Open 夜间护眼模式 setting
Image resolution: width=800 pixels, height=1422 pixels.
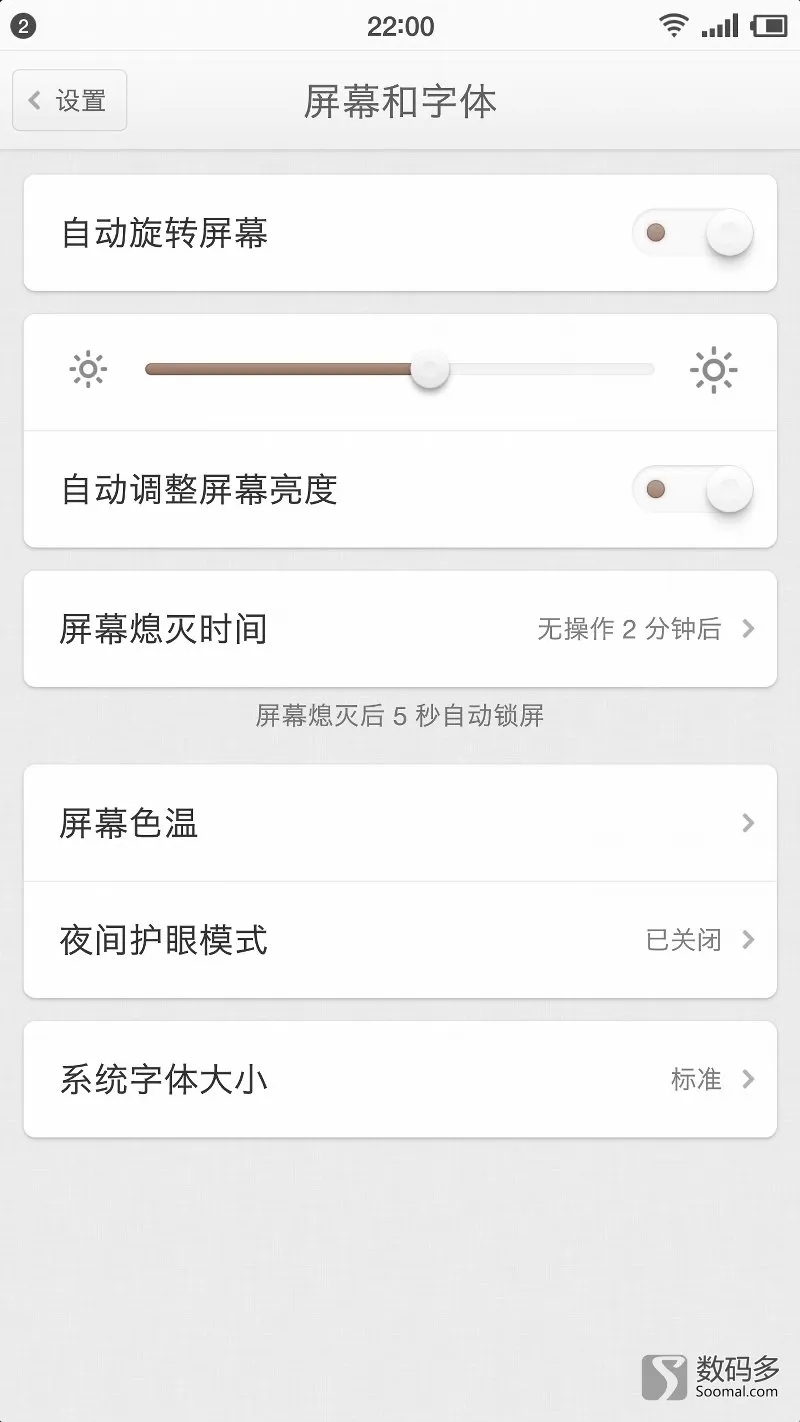(400, 940)
